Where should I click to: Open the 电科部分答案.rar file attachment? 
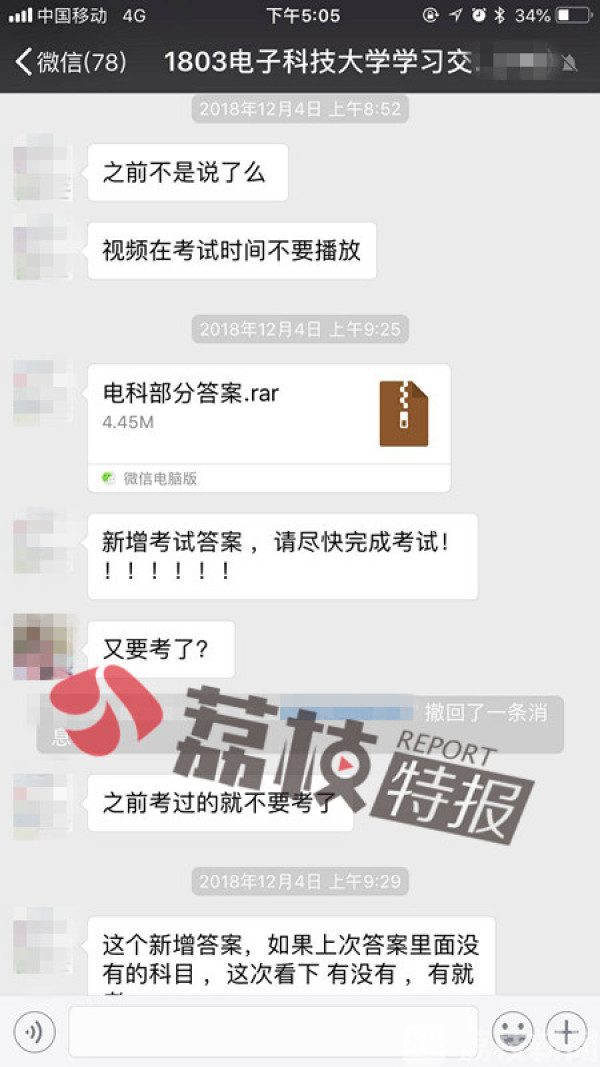pyautogui.click(x=268, y=414)
